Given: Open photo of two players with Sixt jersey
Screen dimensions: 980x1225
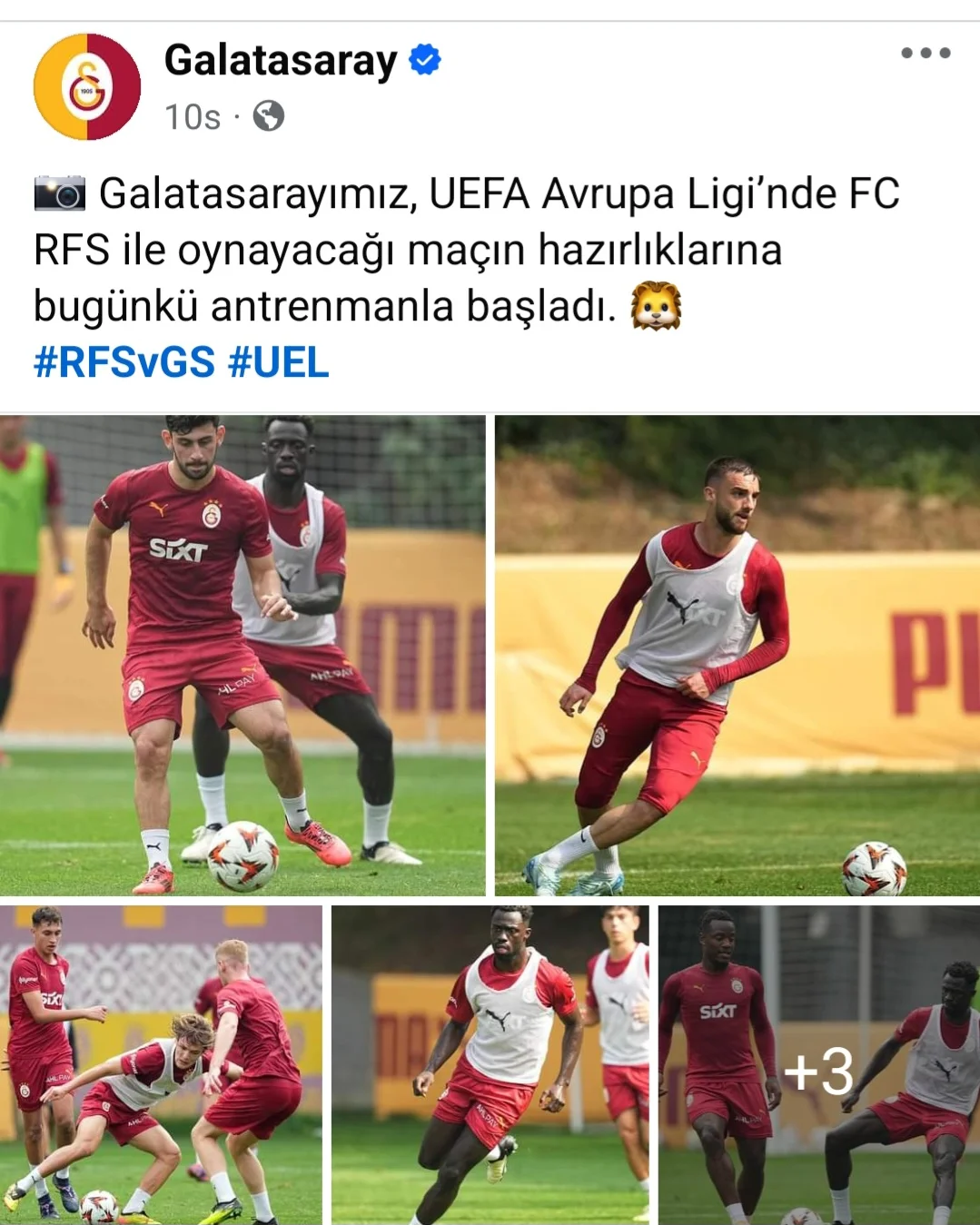Looking at the screenshot, I should click(243, 656).
